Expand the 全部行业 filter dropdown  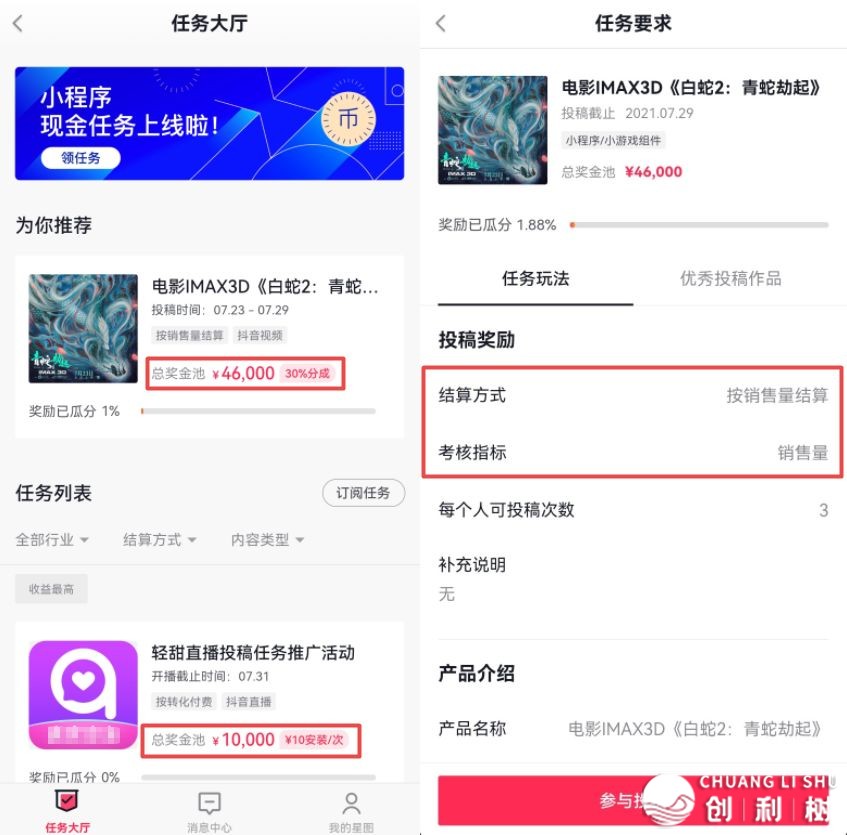coord(52,540)
